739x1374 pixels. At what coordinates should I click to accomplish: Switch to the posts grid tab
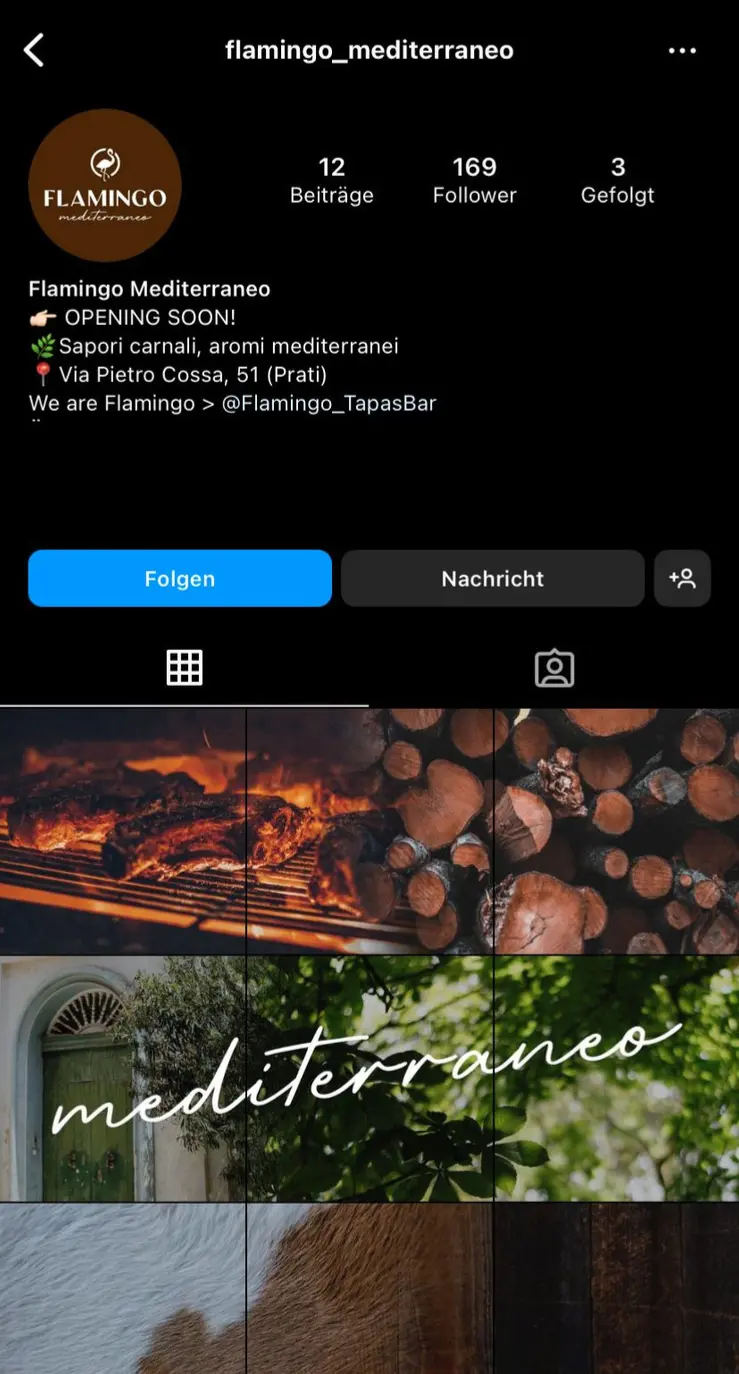tap(184, 667)
